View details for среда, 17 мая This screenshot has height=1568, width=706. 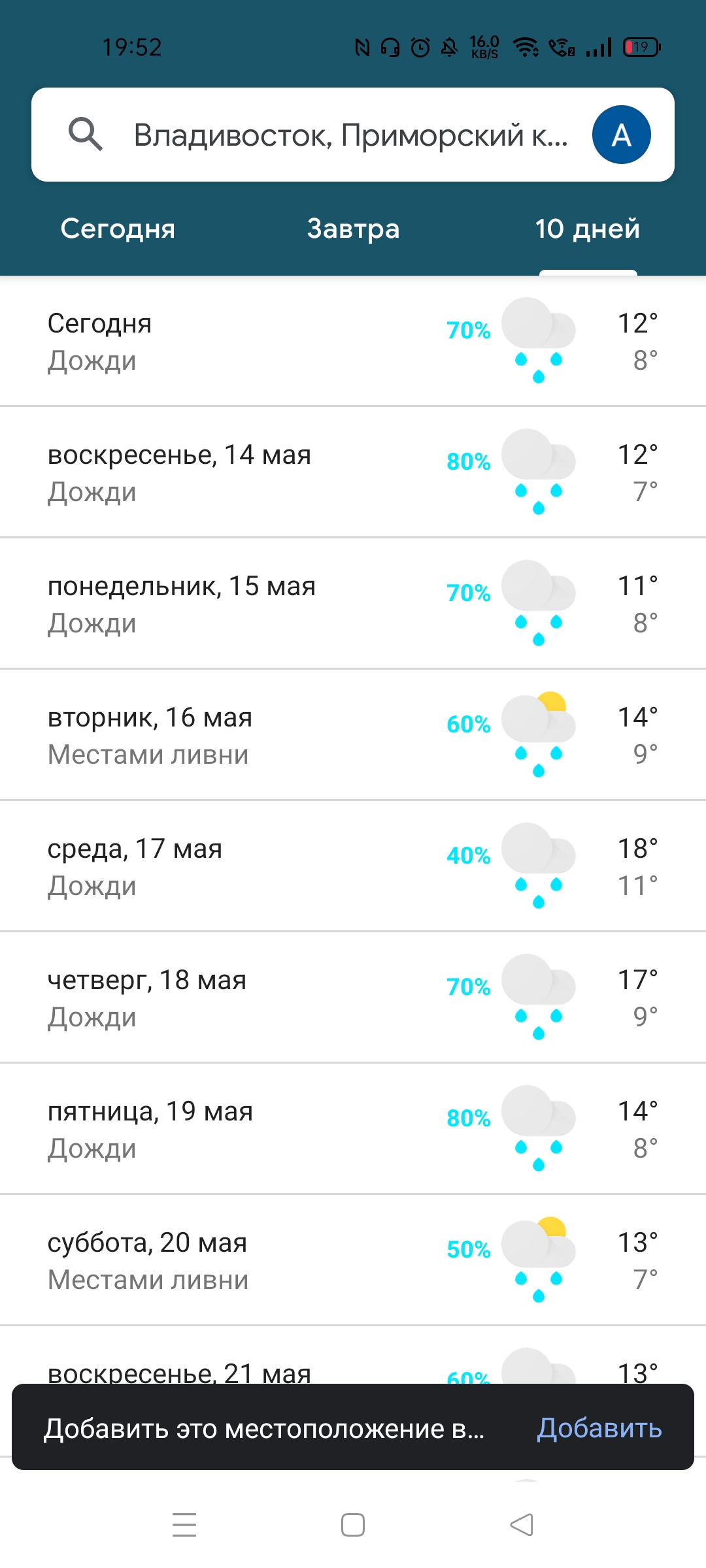click(353, 866)
